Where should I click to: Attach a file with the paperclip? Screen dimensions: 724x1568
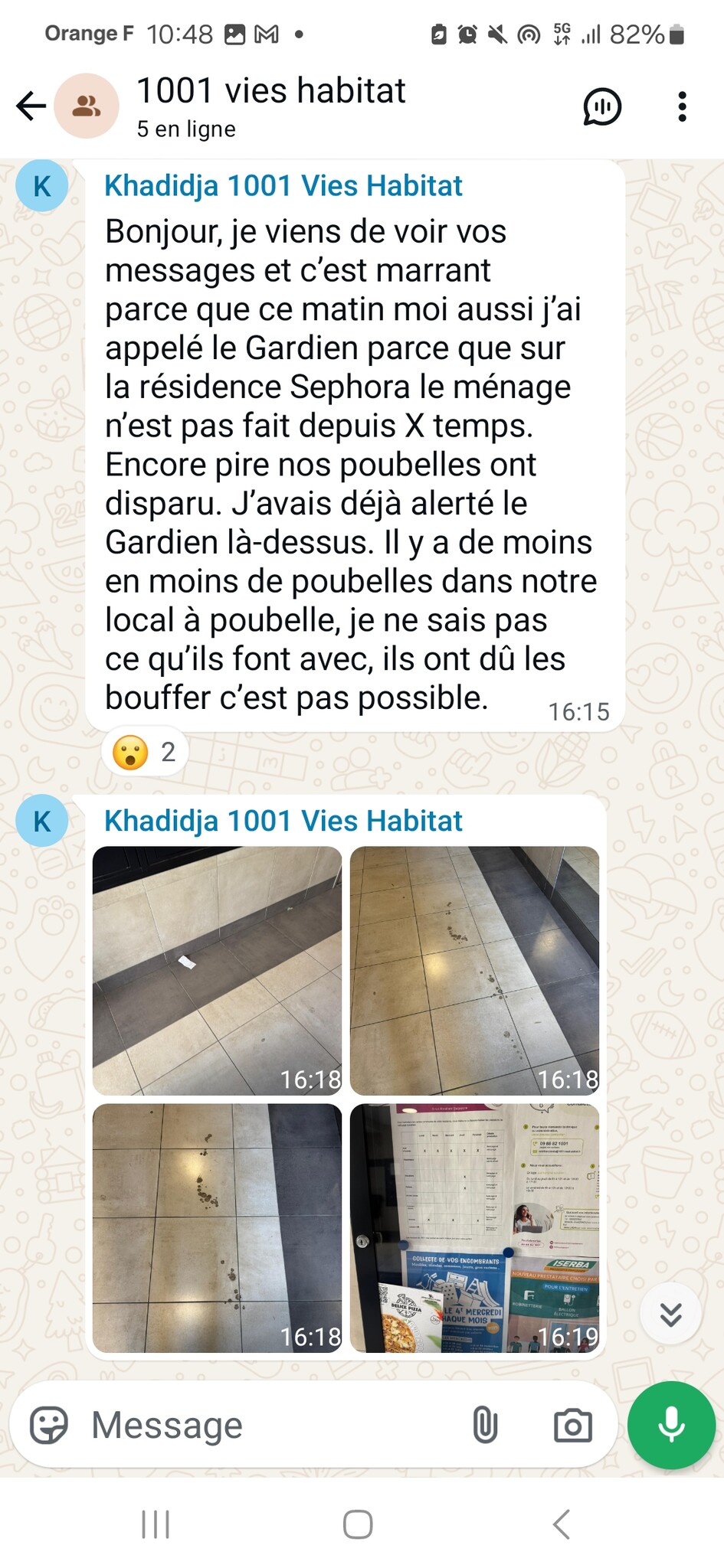tap(485, 1426)
